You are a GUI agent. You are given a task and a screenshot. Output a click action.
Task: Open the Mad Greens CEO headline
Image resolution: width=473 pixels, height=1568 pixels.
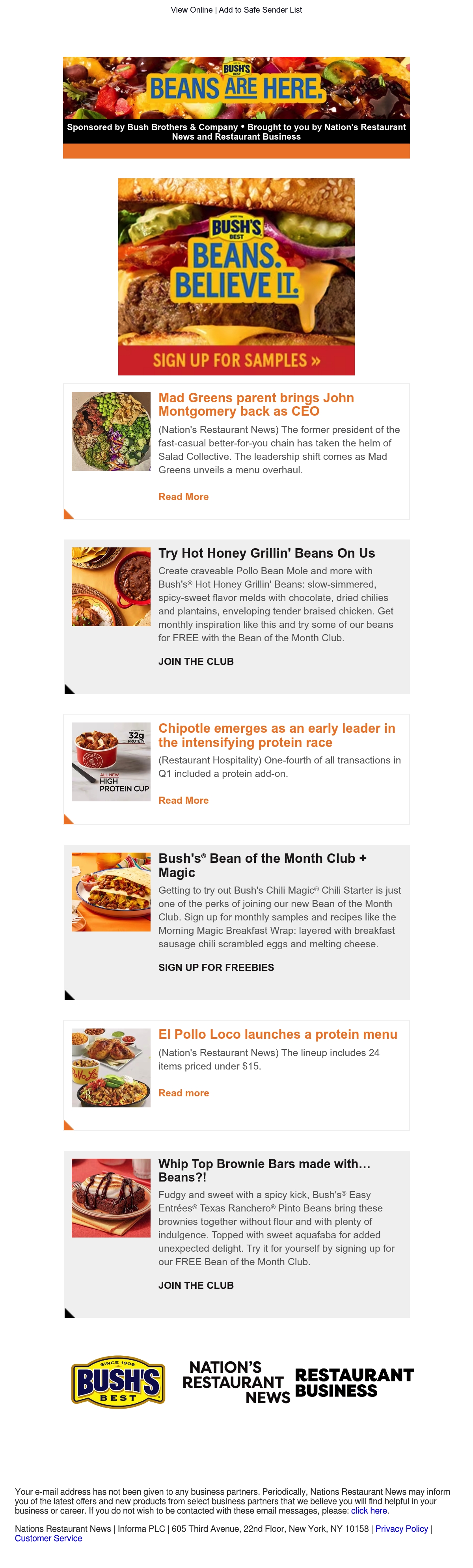point(256,404)
